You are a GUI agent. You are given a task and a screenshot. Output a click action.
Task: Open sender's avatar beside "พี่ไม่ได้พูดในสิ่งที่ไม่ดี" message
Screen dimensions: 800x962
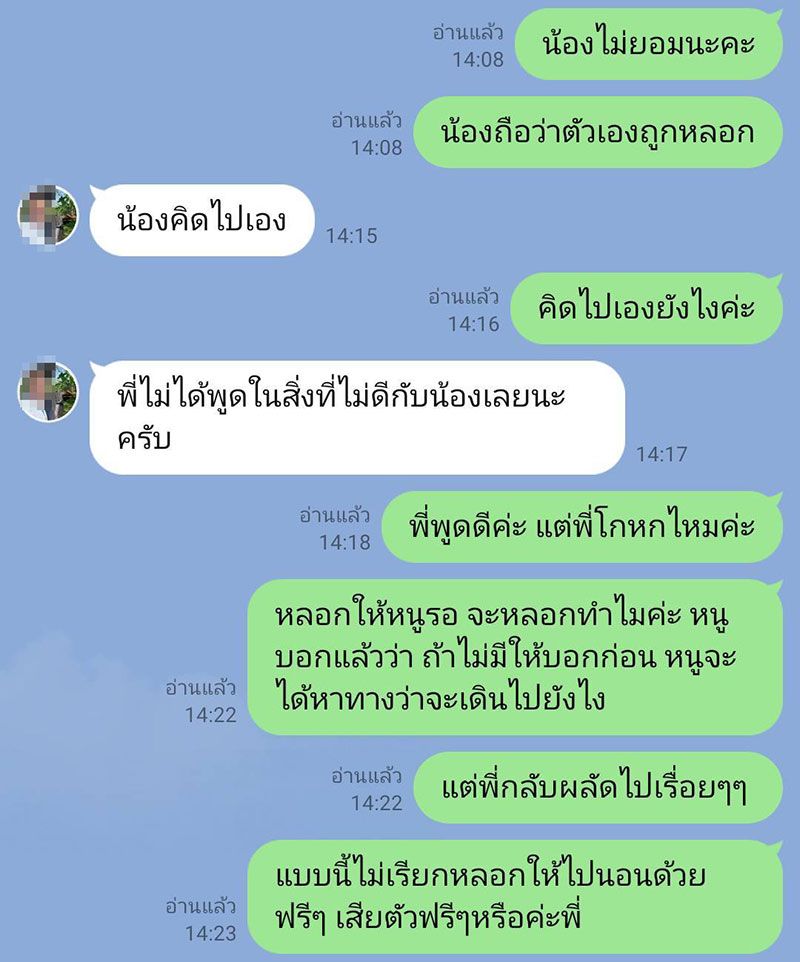48,391
